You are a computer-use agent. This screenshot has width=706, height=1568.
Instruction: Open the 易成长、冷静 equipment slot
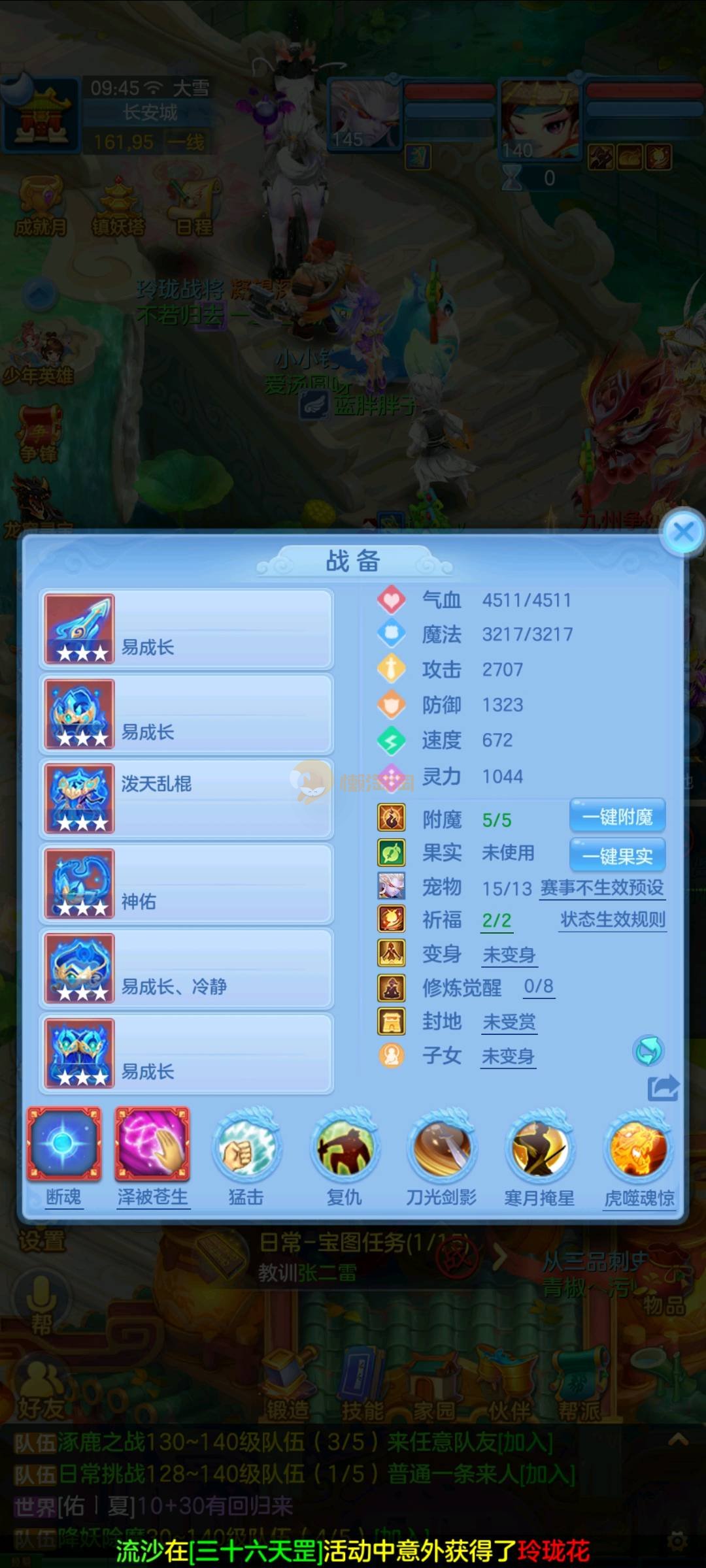tap(186, 968)
